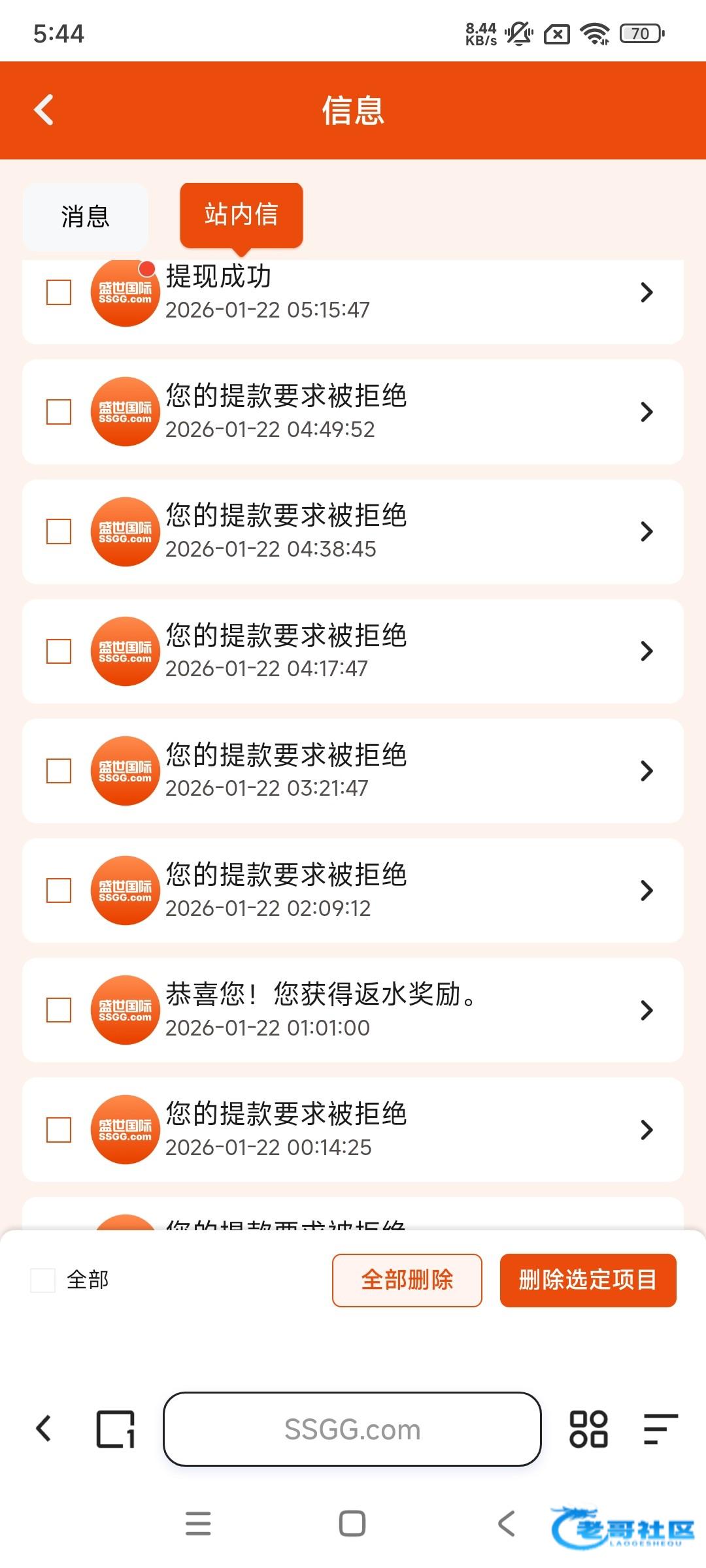Tap the SSGG.com address bar
This screenshot has height=1568, width=706.
click(352, 1429)
